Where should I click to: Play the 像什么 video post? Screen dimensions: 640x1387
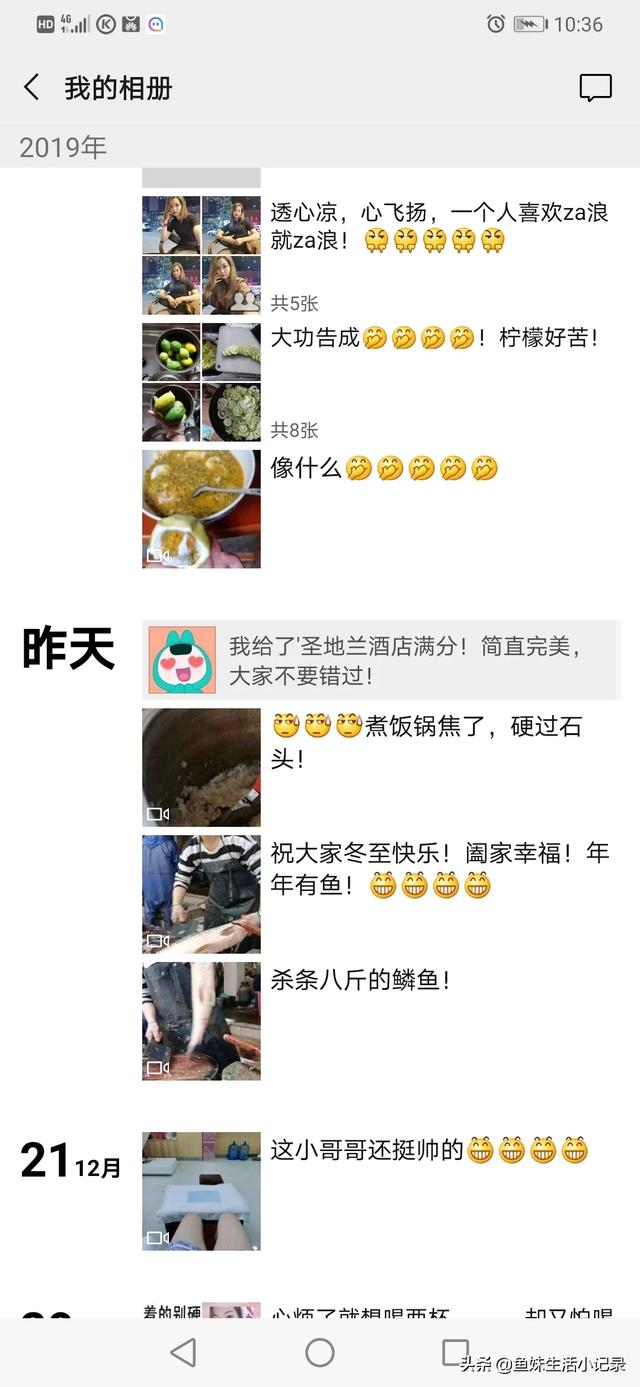[x=201, y=509]
